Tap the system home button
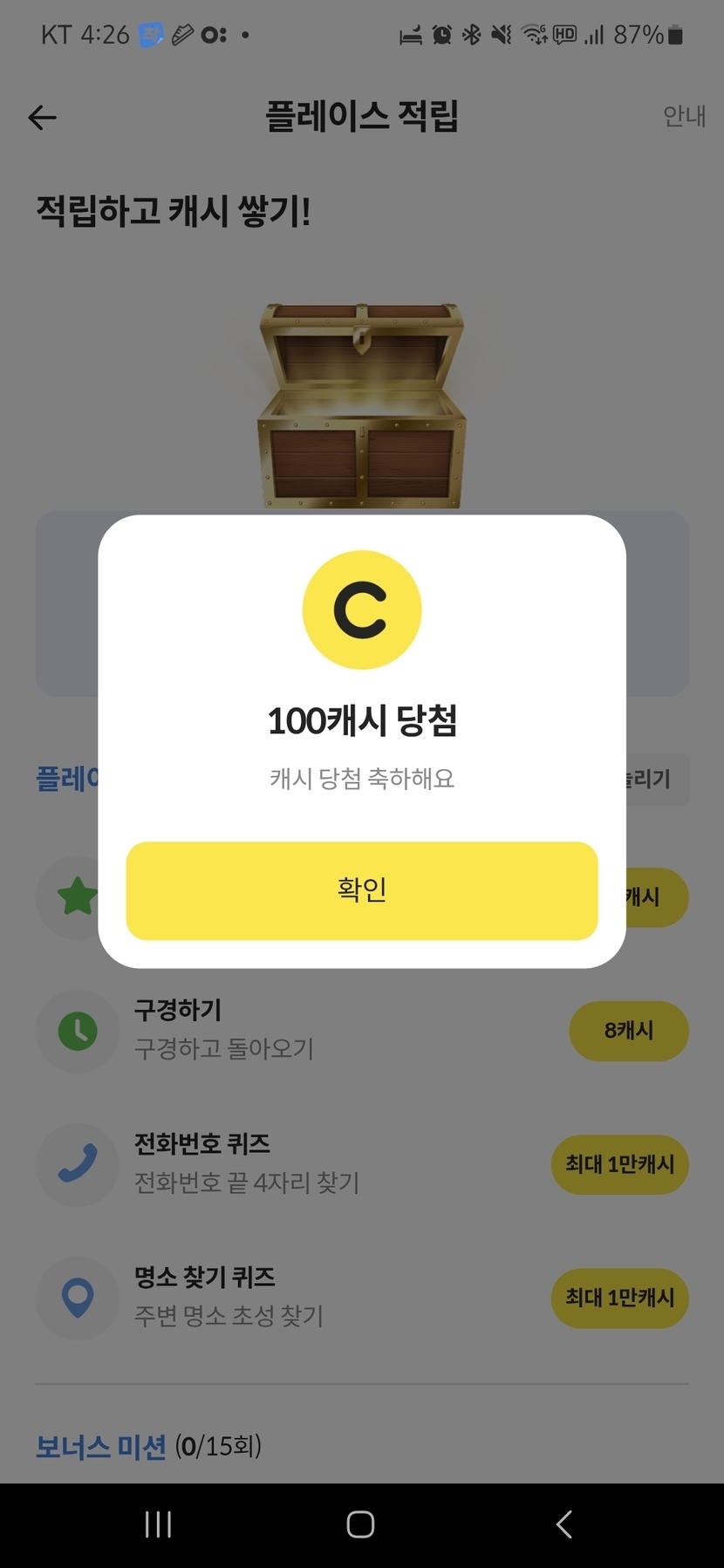The image size is (724, 1568). pos(360,1524)
